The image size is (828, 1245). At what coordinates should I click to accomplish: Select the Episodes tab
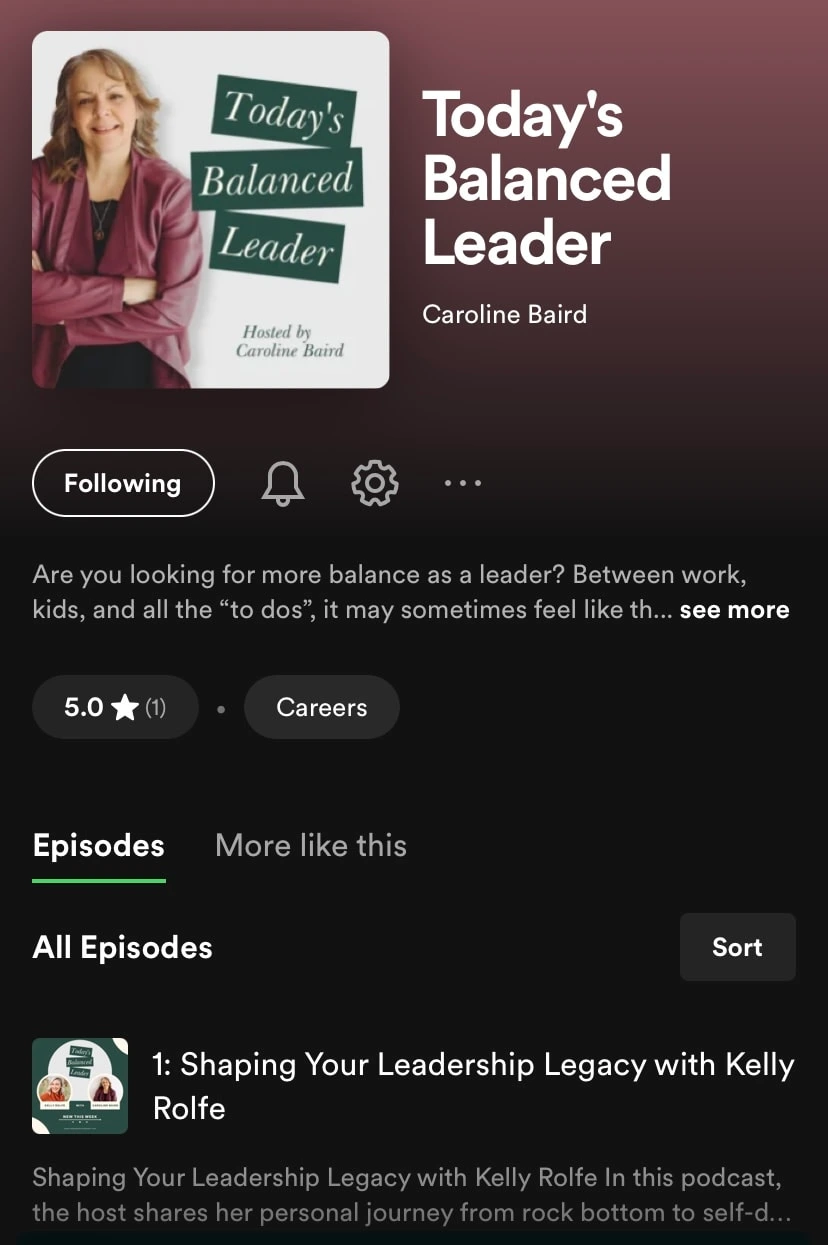98,846
